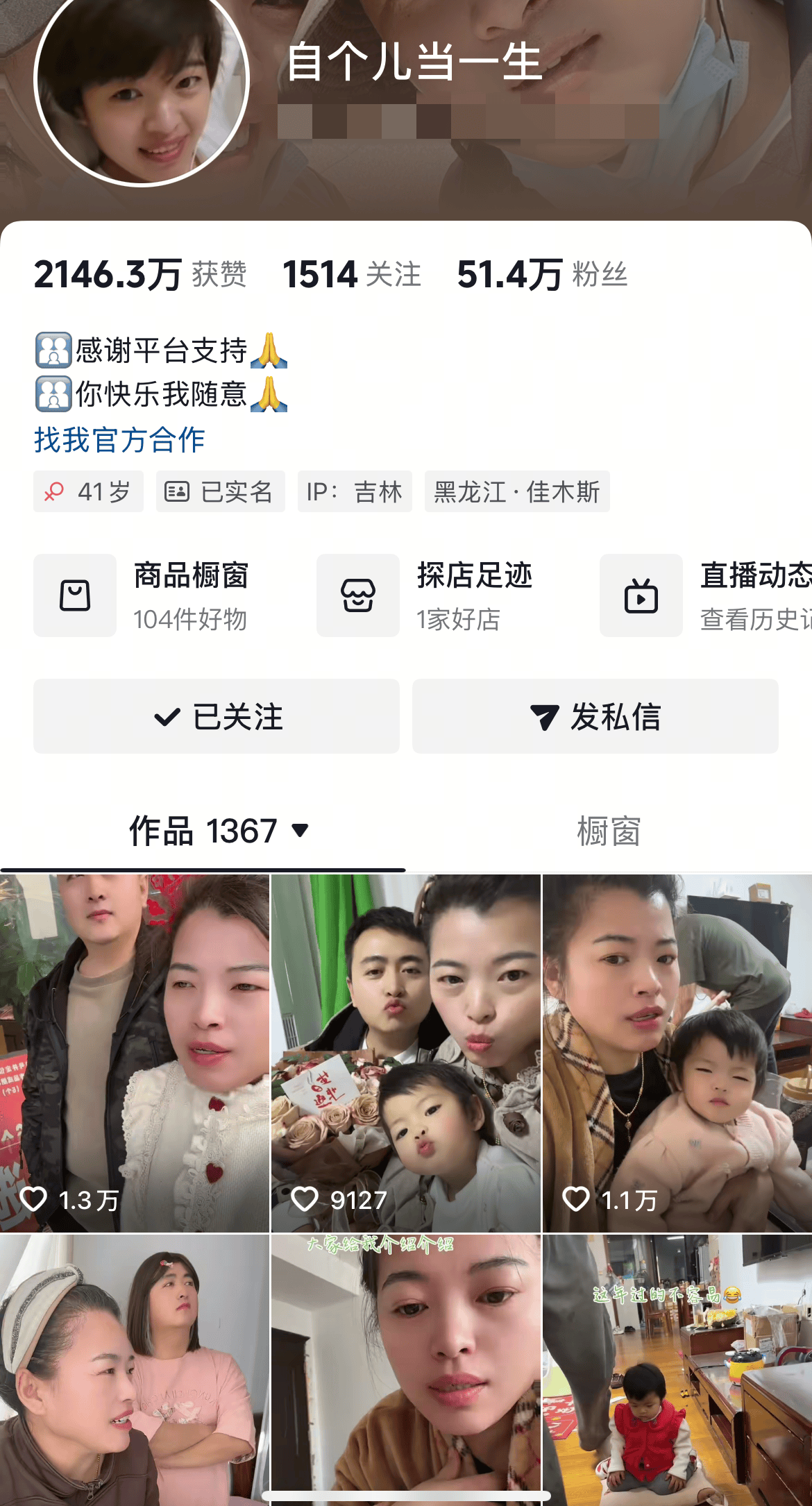The height and width of the screenshot is (1506, 812).
Task: Open the video captioned 这年过的不容易
Action: coord(677,1371)
